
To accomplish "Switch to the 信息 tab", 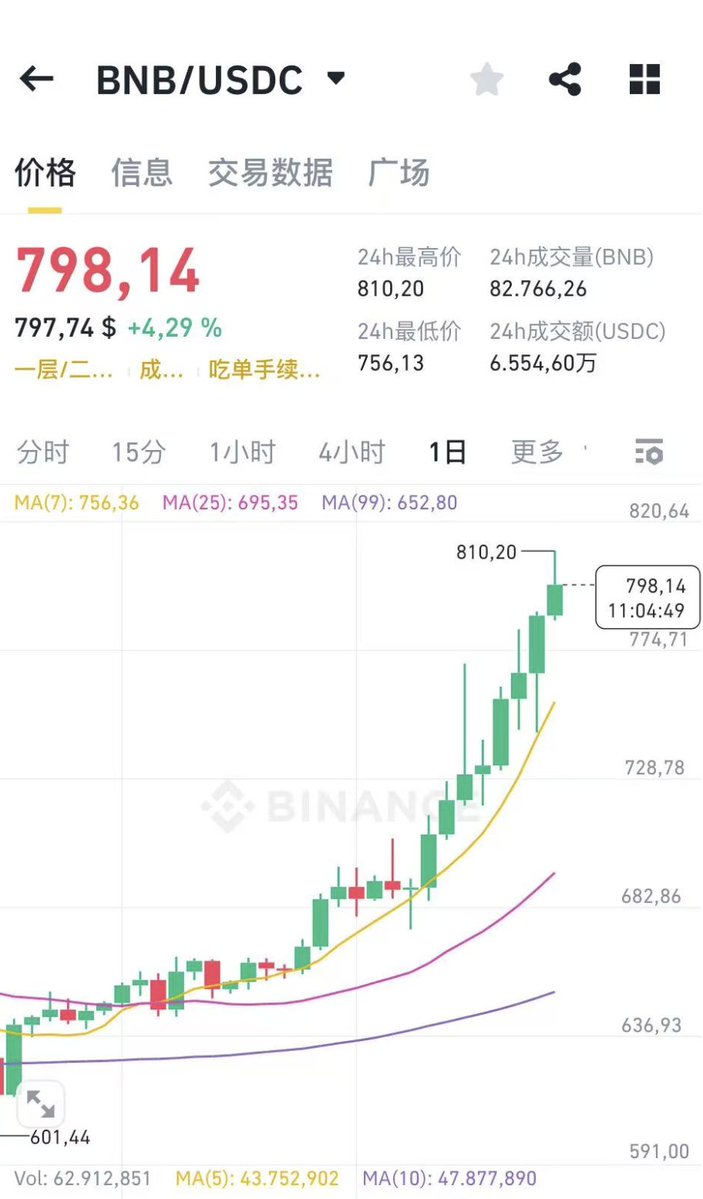I will click(x=142, y=173).
